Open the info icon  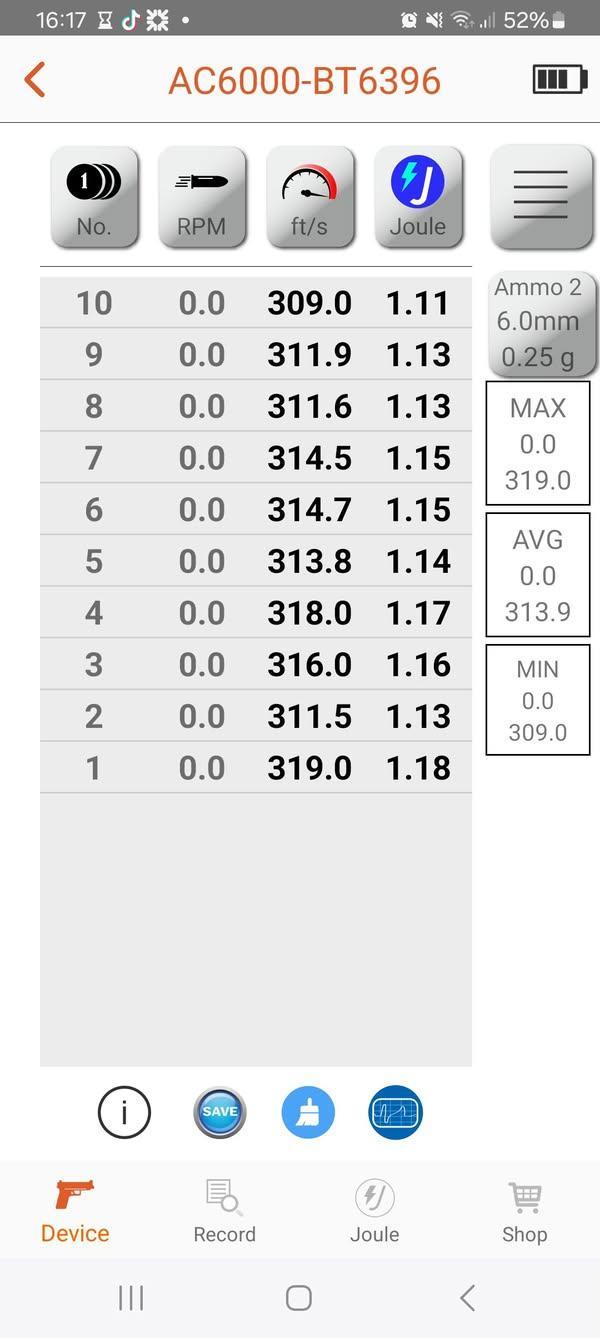(x=124, y=1112)
